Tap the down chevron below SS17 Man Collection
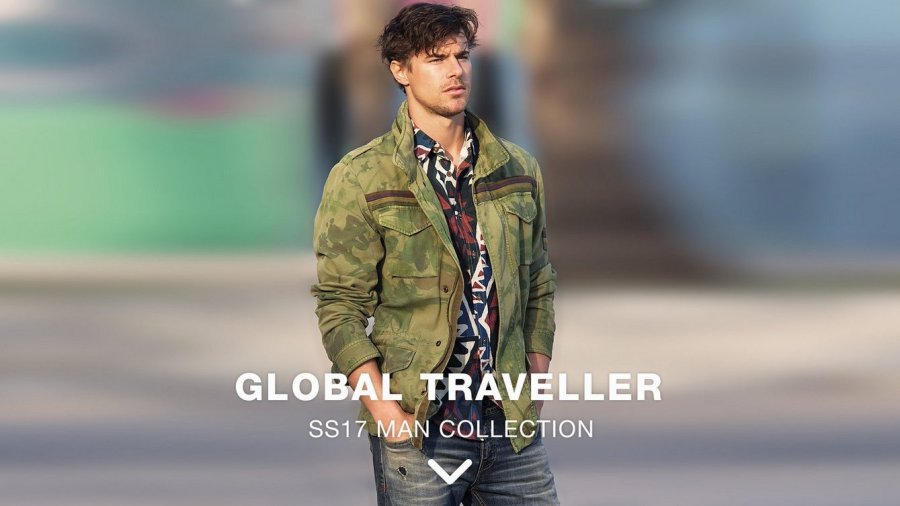 tap(449, 471)
